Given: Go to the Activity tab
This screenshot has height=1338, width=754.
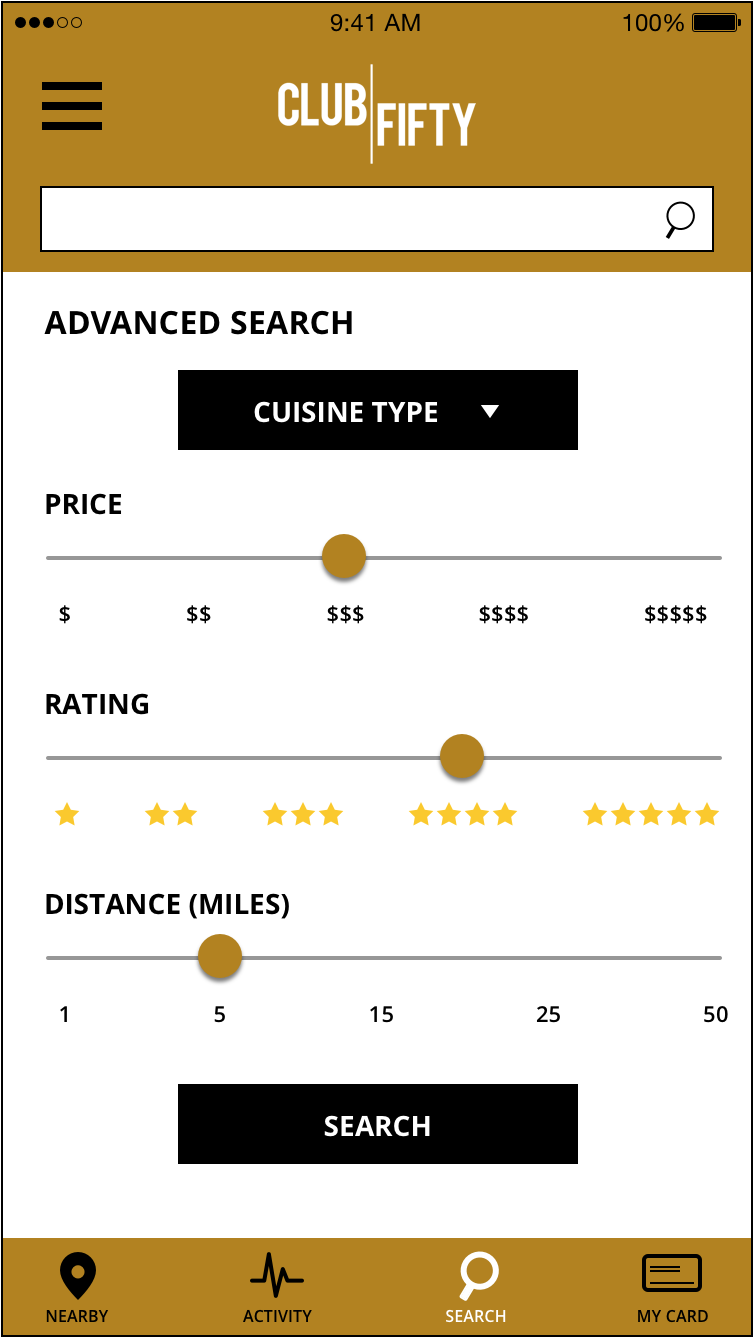Looking at the screenshot, I should 277,1288.
